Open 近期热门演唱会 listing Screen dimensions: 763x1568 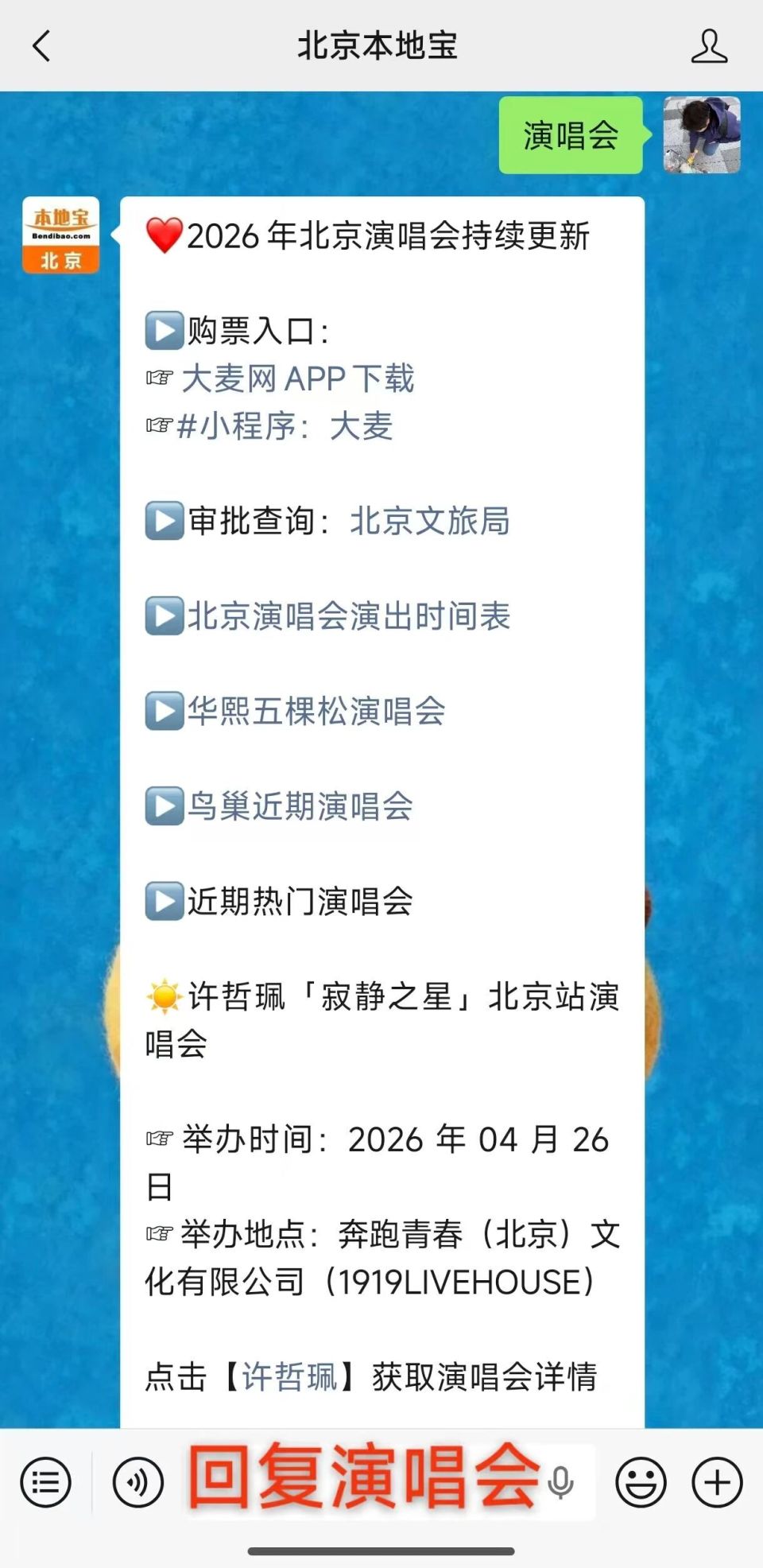coord(302,902)
